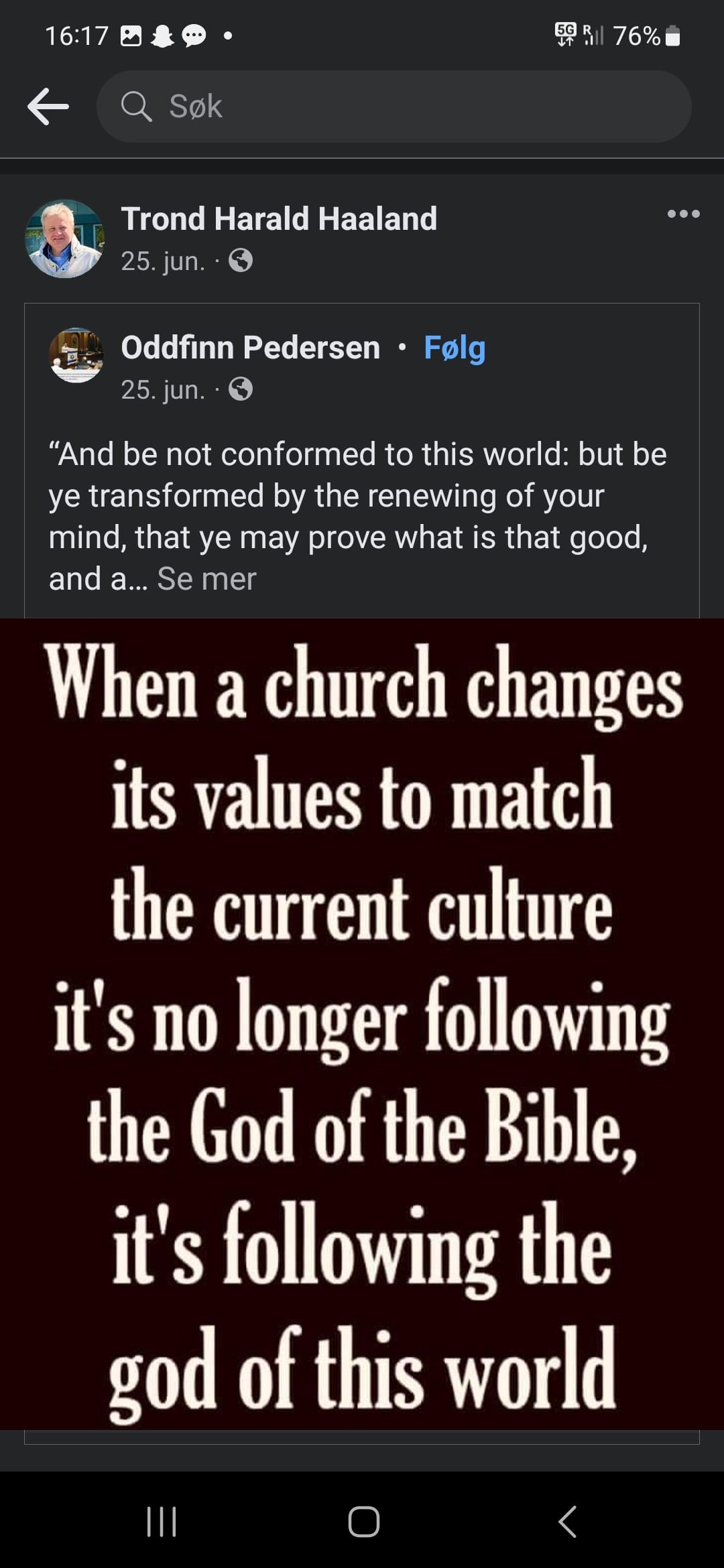The image size is (724, 1568).
Task: Go to the phone's home screen
Action: (363, 1521)
